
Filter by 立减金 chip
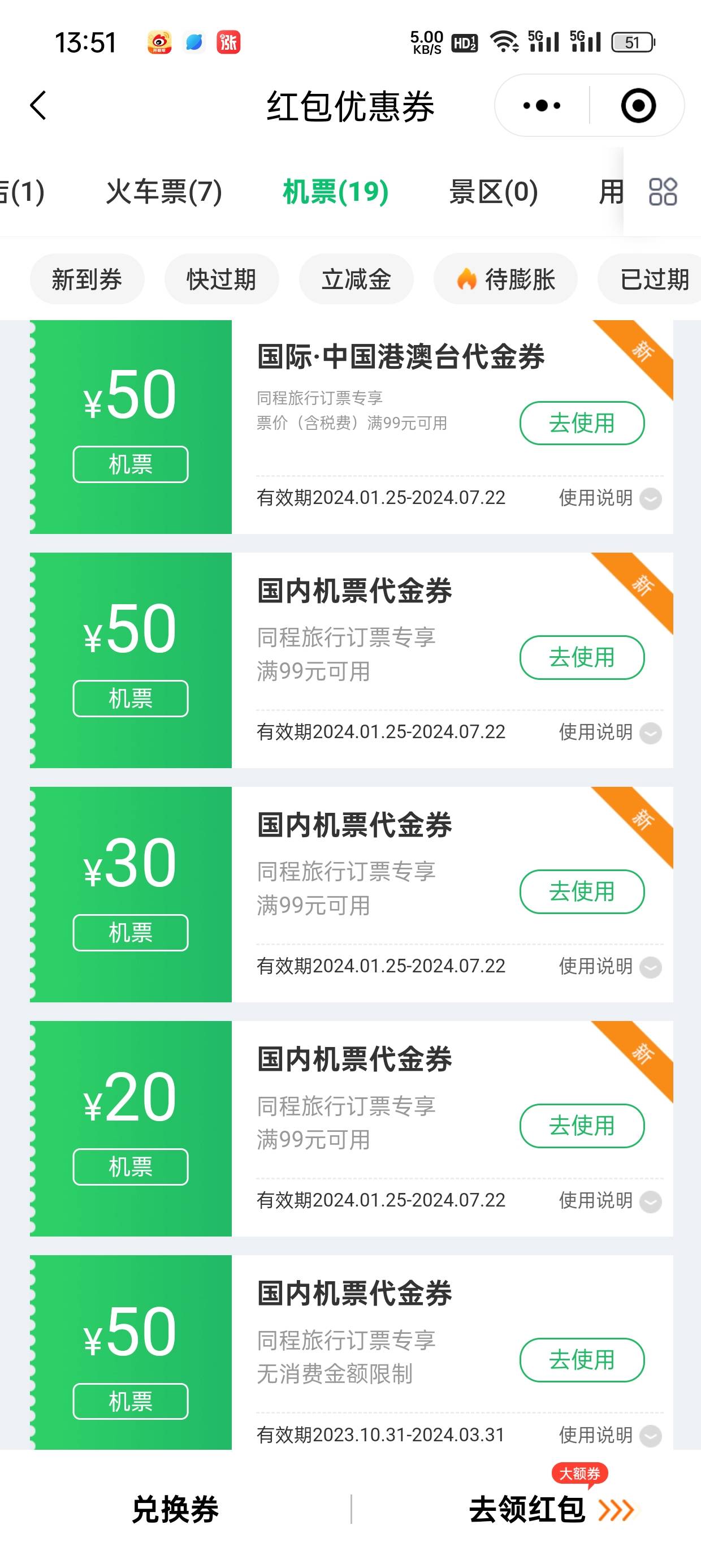tap(356, 279)
